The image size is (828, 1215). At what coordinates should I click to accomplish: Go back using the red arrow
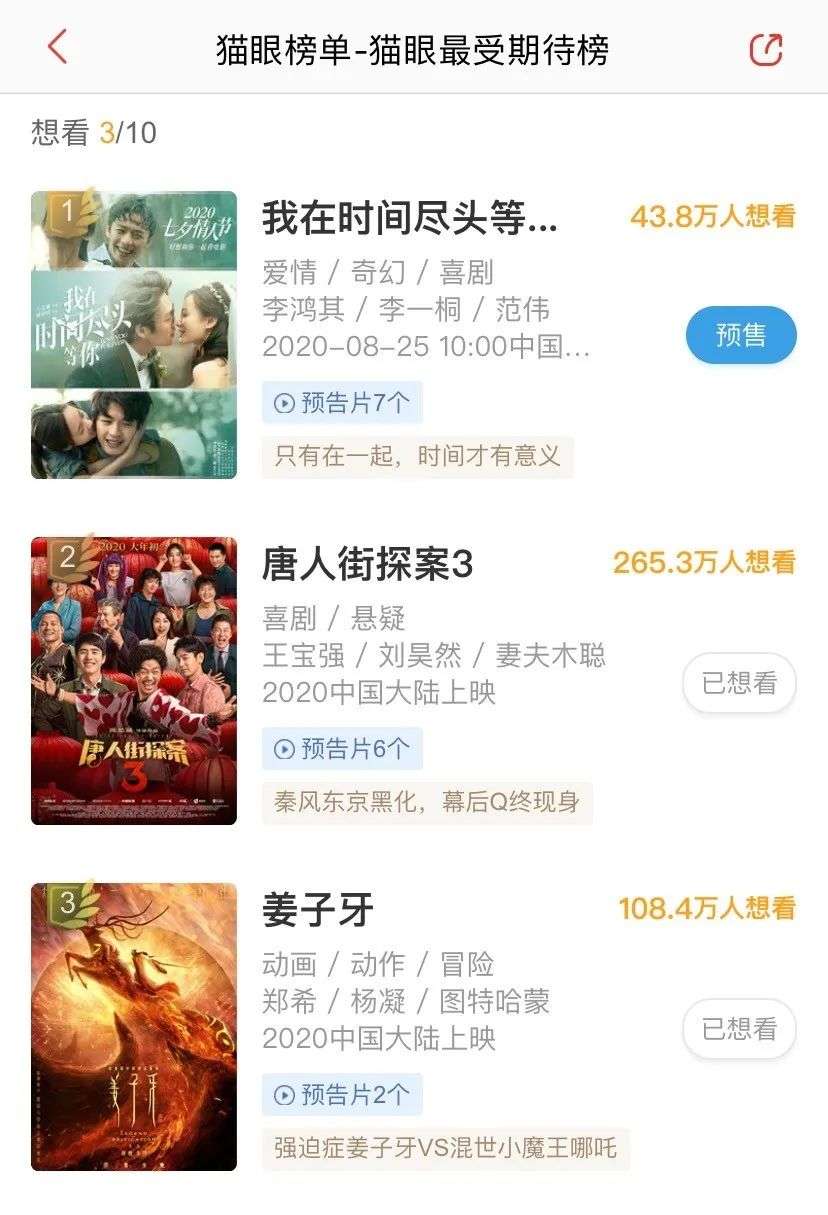pyautogui.click(x=57, y=47)
